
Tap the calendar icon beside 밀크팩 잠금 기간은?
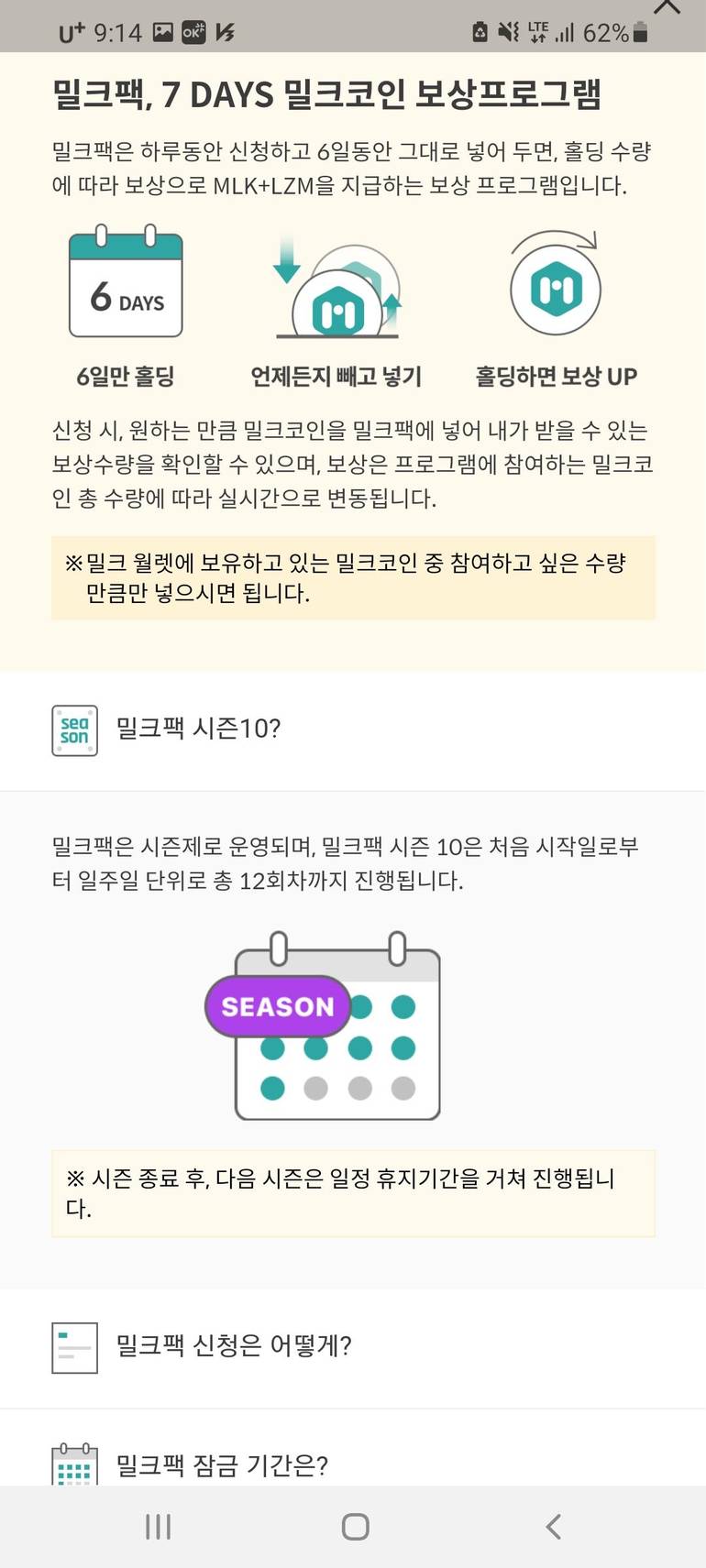(73, 1466)
